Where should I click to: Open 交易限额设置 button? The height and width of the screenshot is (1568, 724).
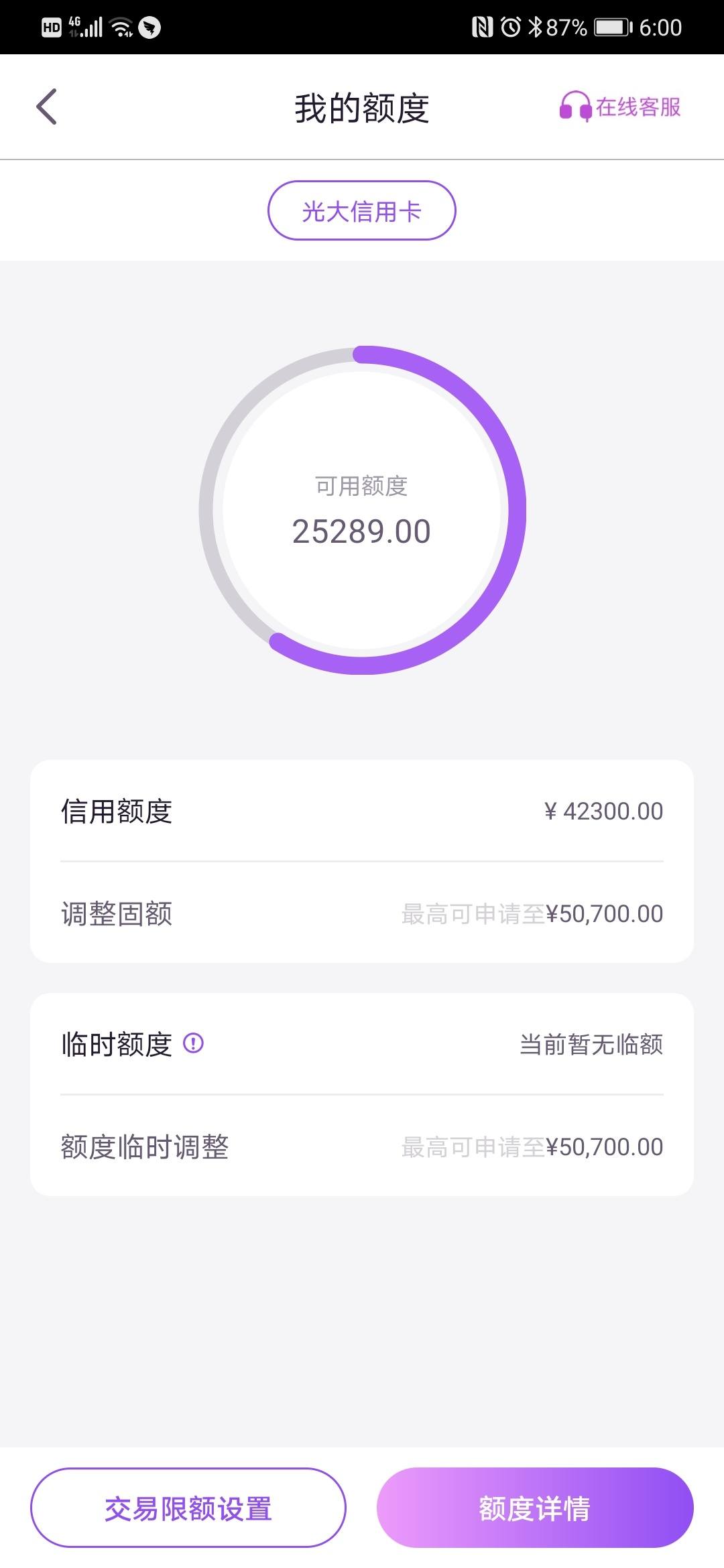(x=188, y=1508)
